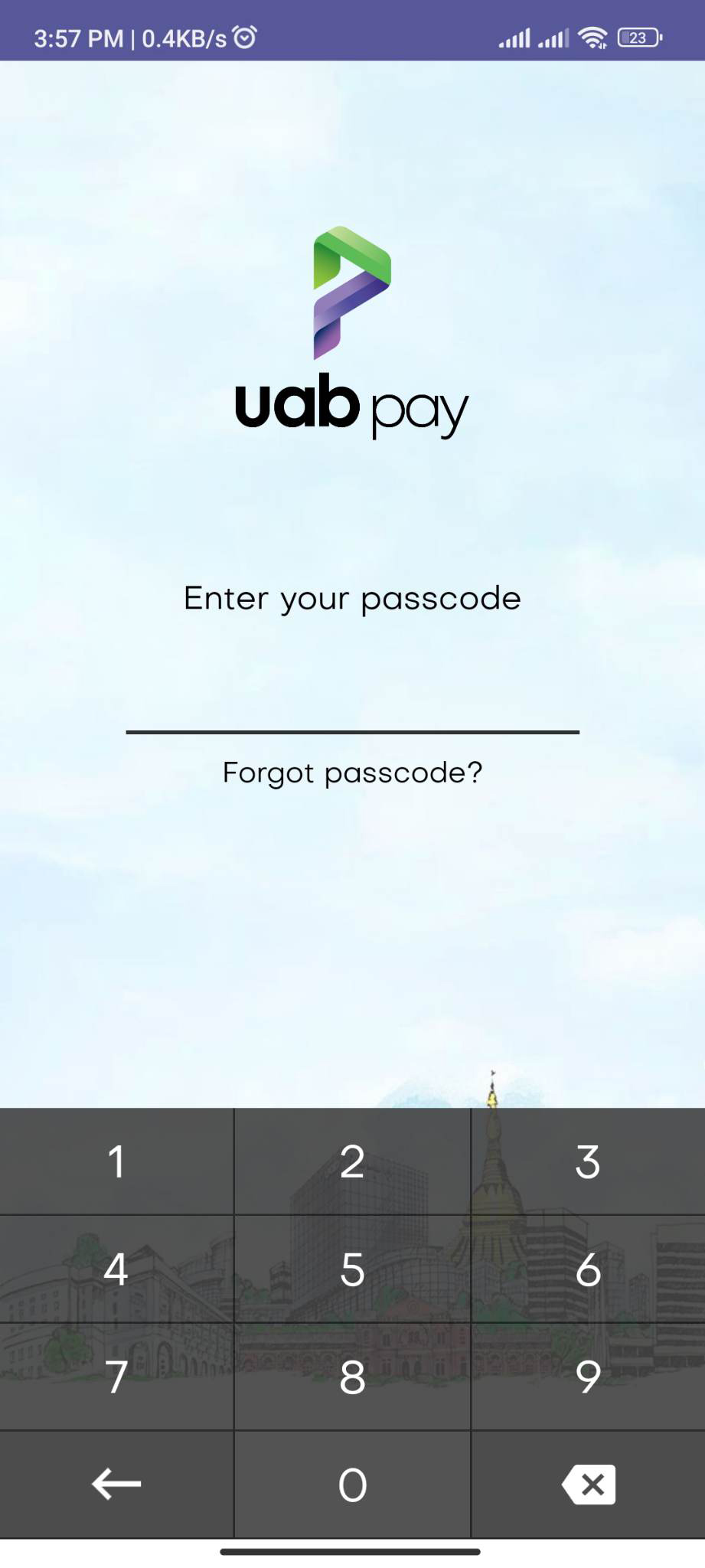Image resolution: width=705 pixels, height=1568 pixels.
Task: Tap the Forgot passcode? link
Action: (x=352, y=773)
